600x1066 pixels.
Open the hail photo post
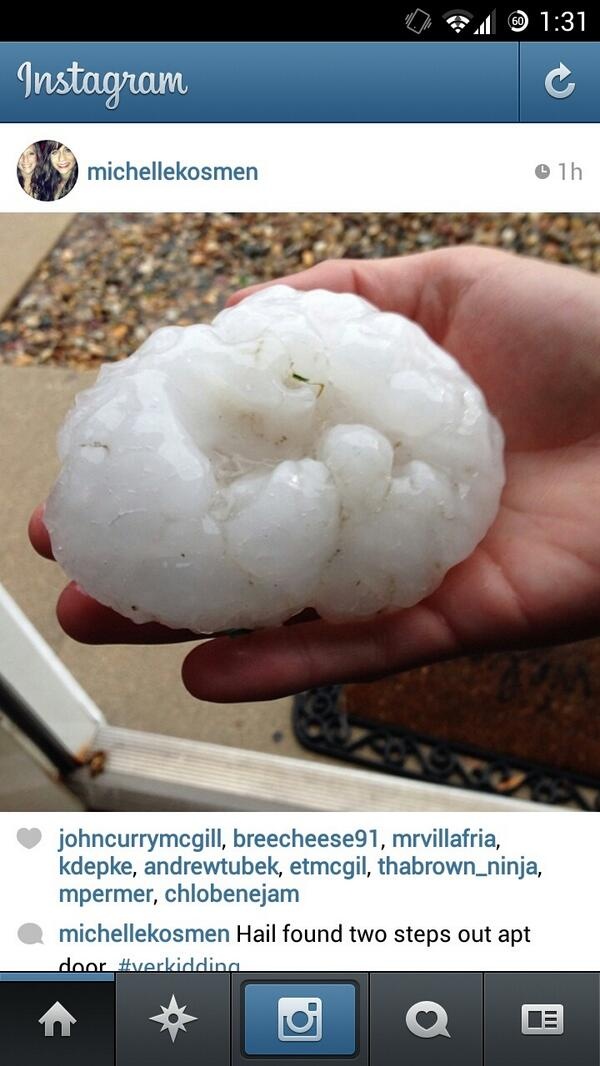[300, 512]
